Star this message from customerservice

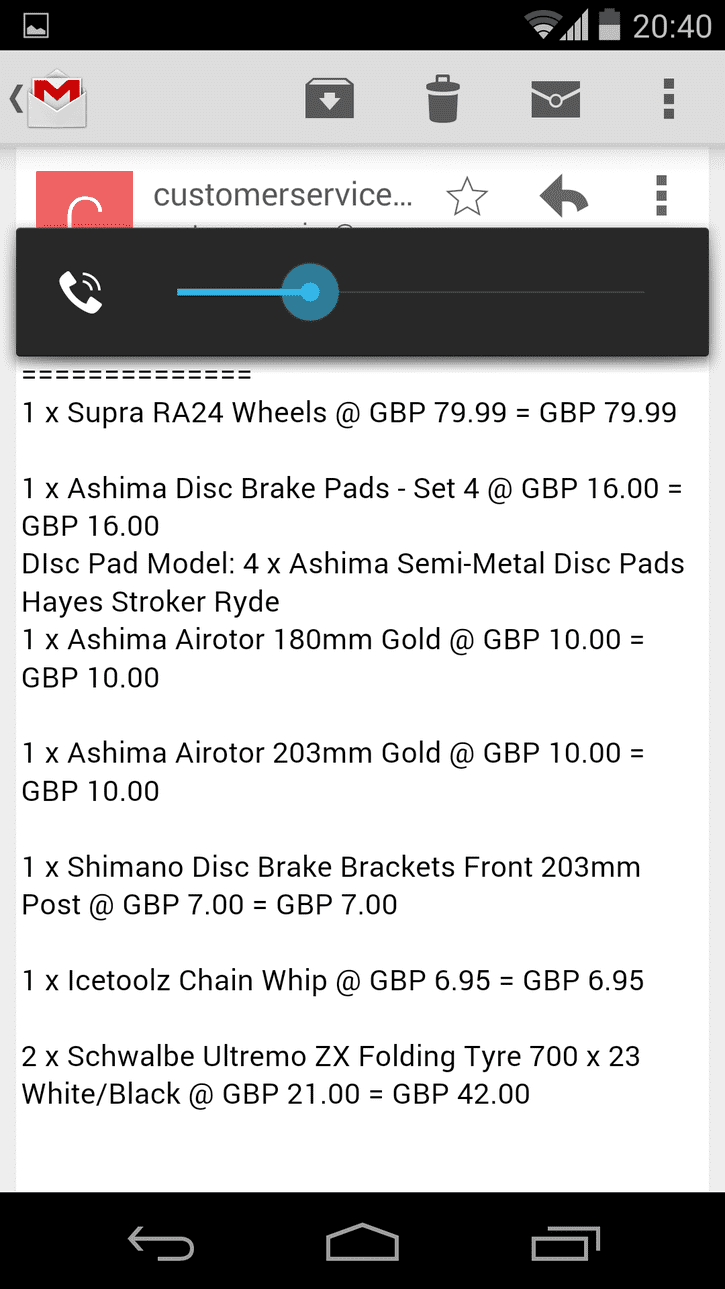tap(466, 196)
